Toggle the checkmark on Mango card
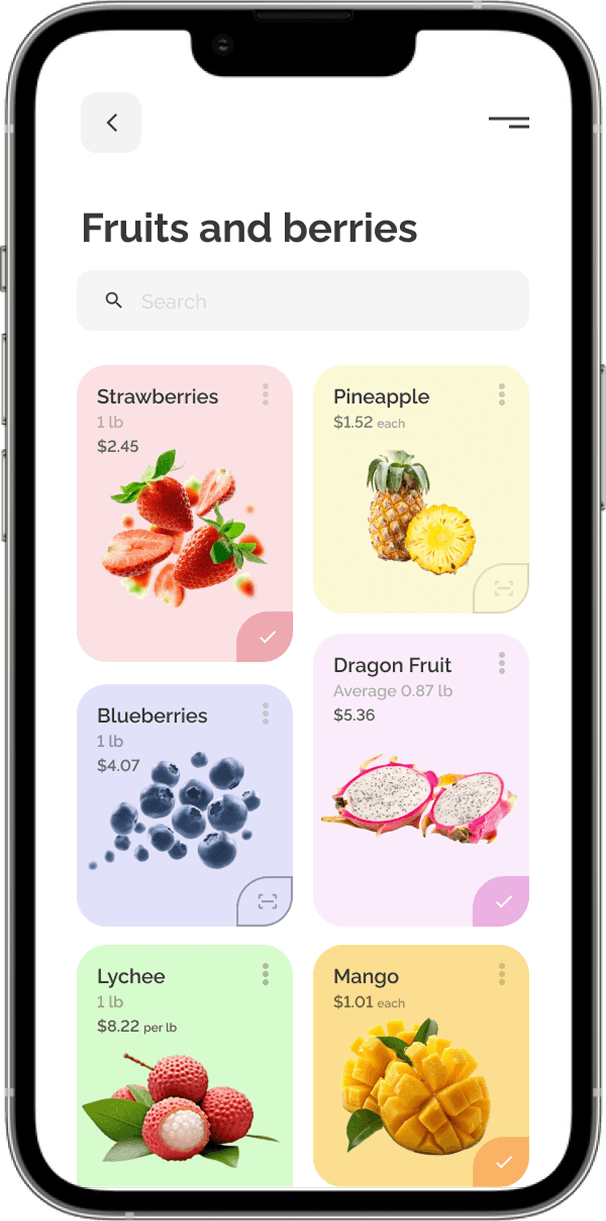This screenshot has width=606, height=1221. pyautogui.click(x=503, y=1162)
